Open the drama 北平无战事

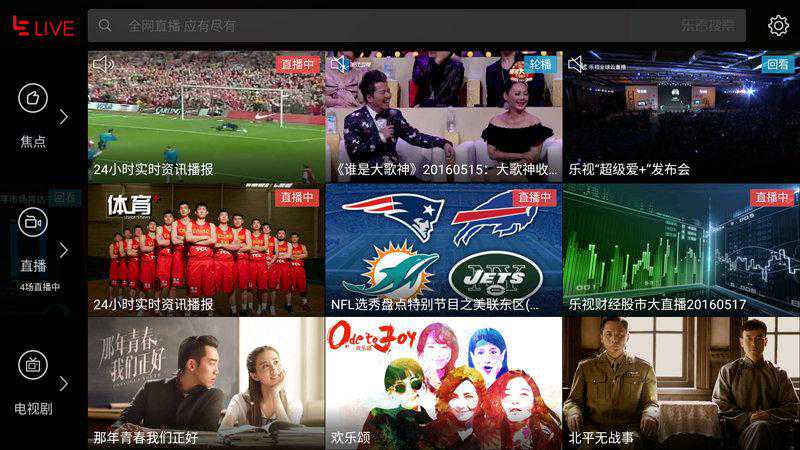coord(681,382)
